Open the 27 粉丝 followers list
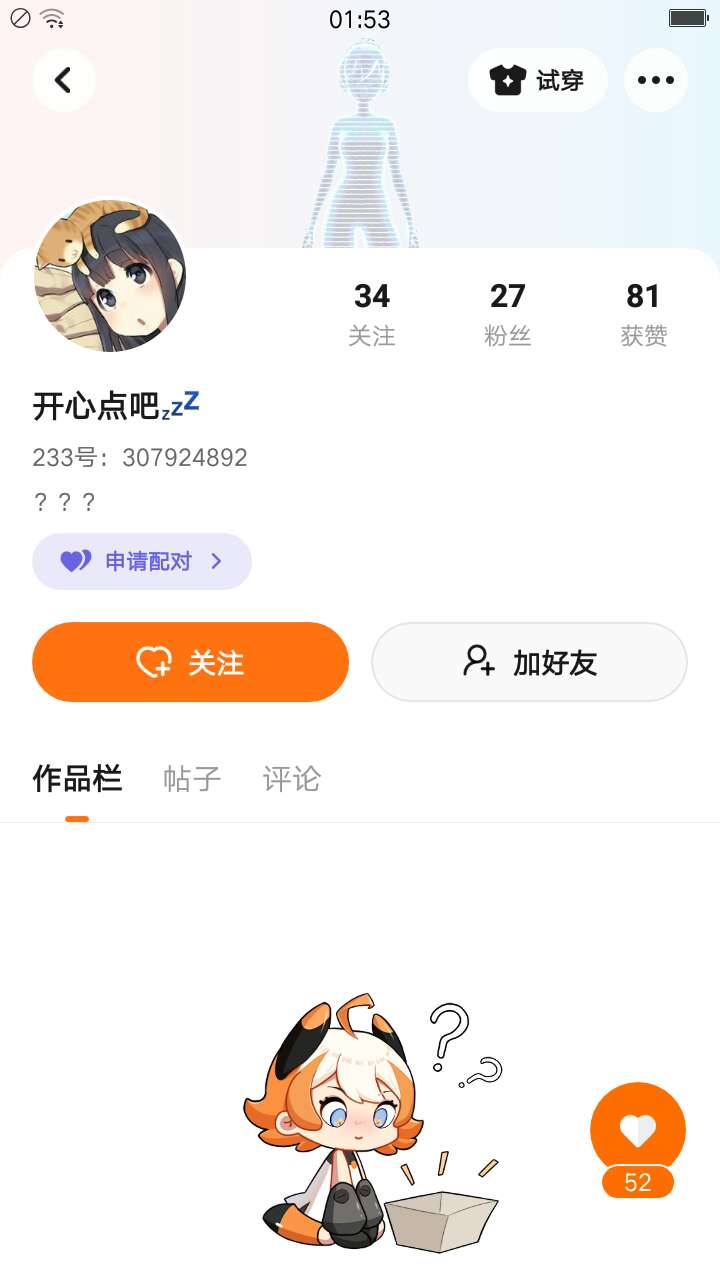 click(507, 313)
